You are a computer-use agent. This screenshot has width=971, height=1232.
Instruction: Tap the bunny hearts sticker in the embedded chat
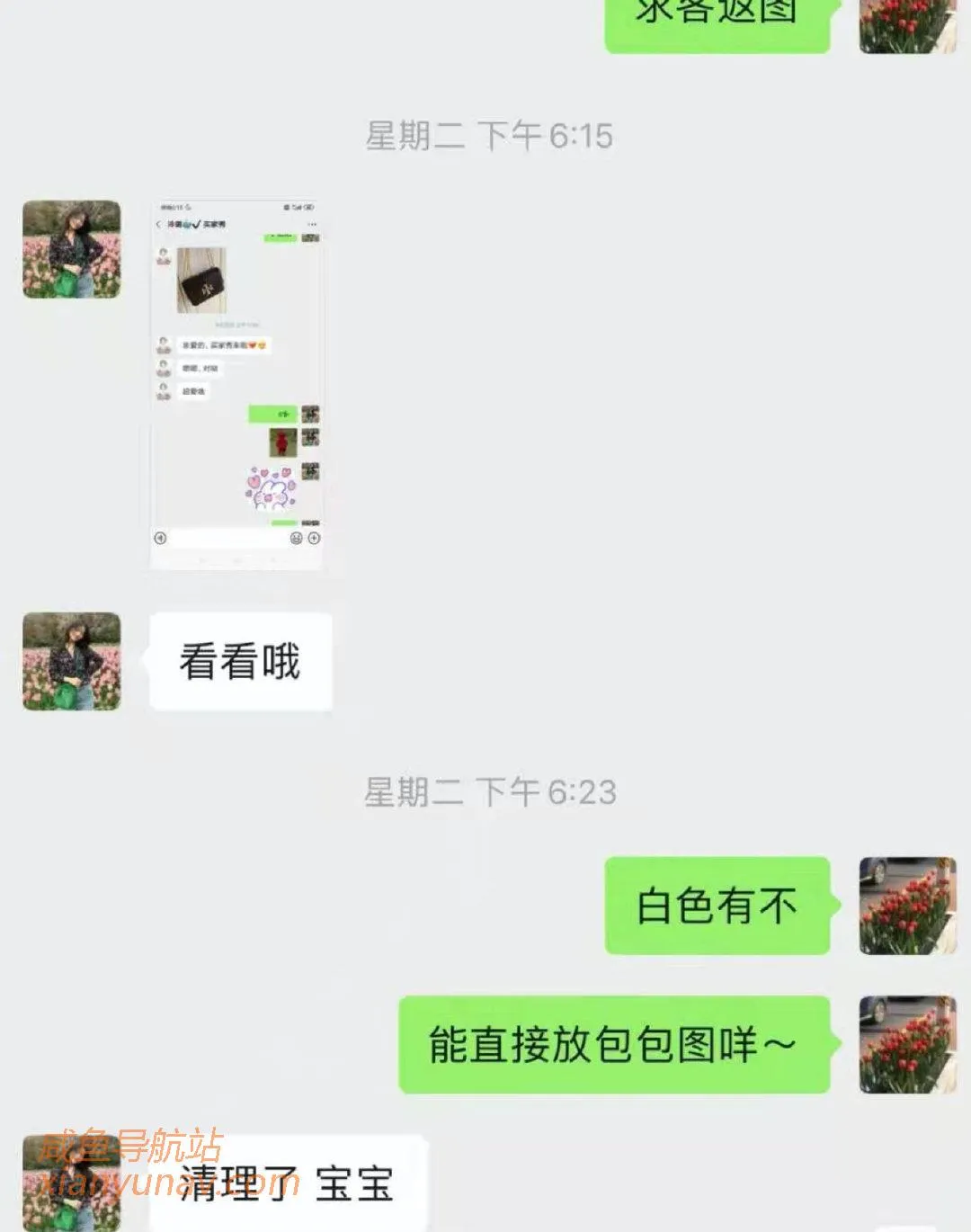coord(271,487)
